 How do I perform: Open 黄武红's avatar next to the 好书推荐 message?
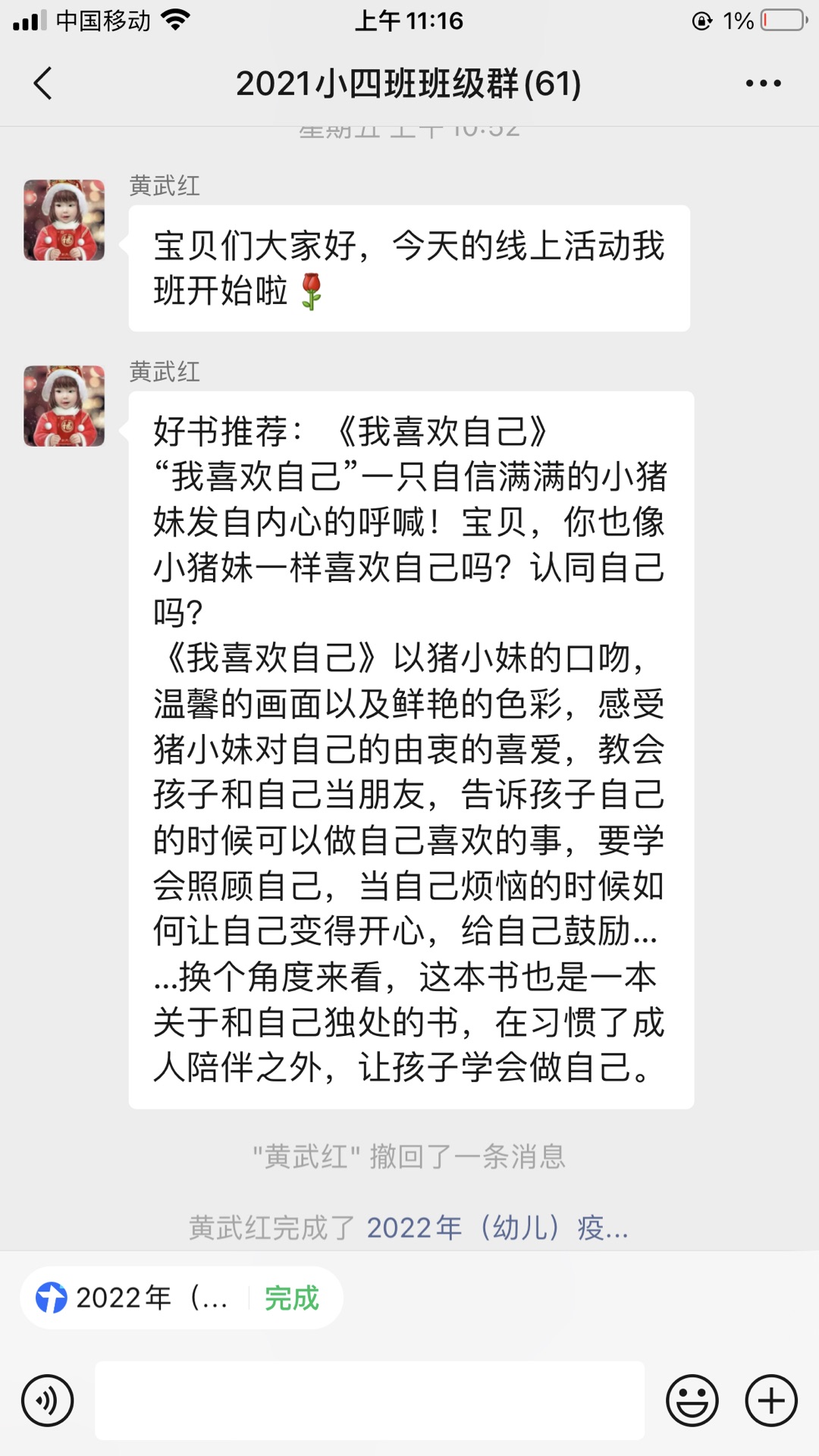coord(64,406)
